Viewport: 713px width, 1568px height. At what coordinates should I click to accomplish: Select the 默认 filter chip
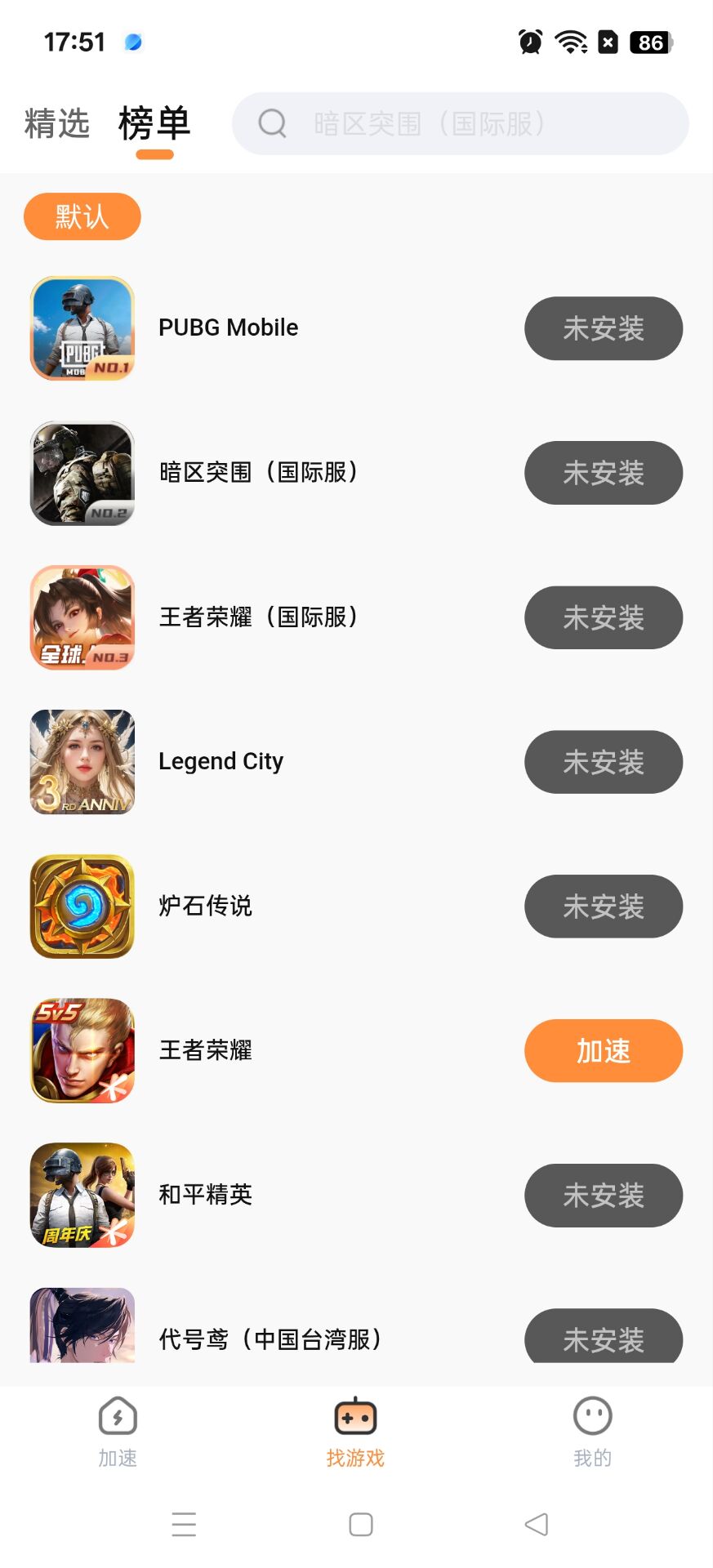pyautogui.click(x=82, y=216)
